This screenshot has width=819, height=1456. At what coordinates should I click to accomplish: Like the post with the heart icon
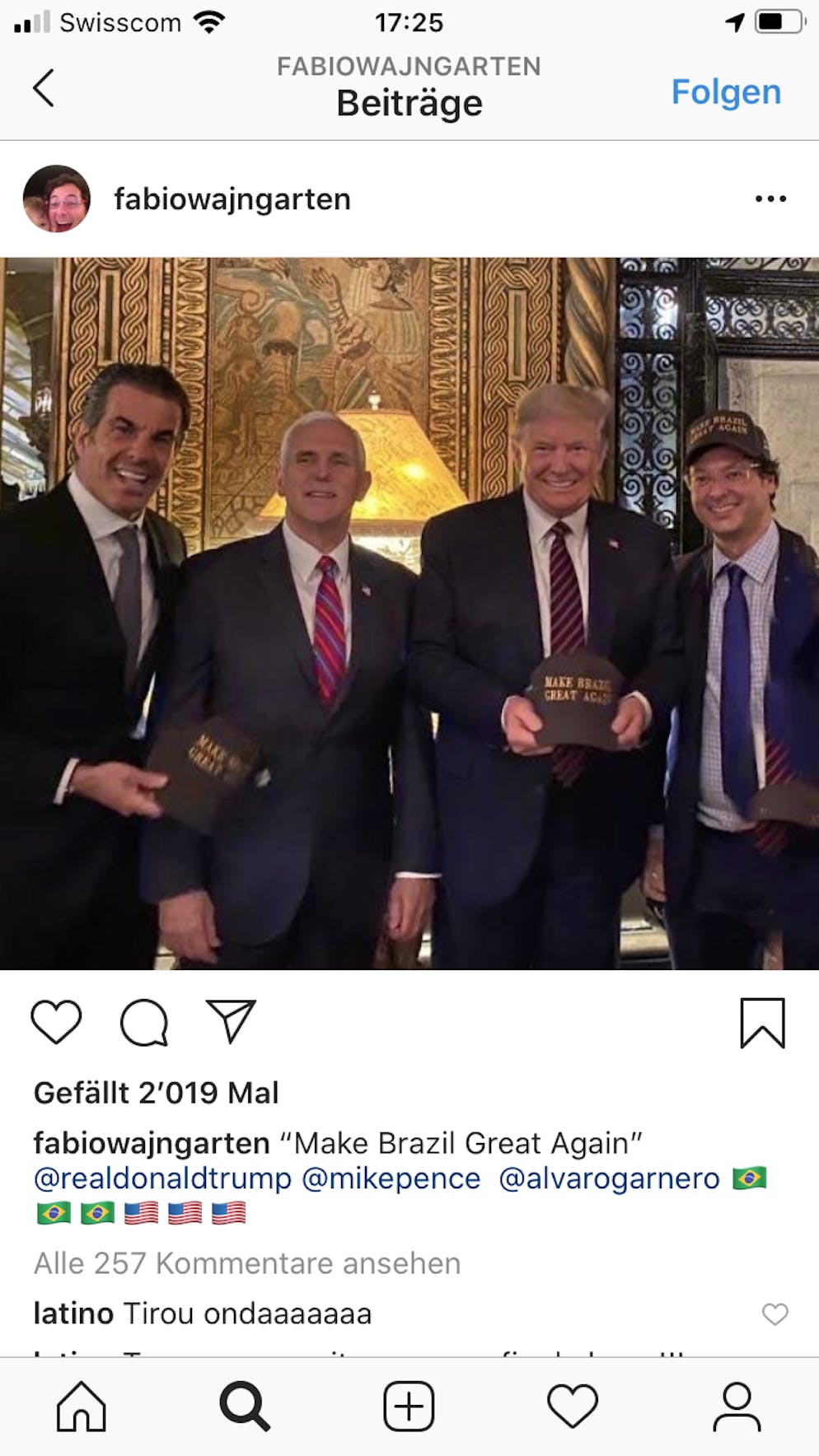pos(56,1022)
